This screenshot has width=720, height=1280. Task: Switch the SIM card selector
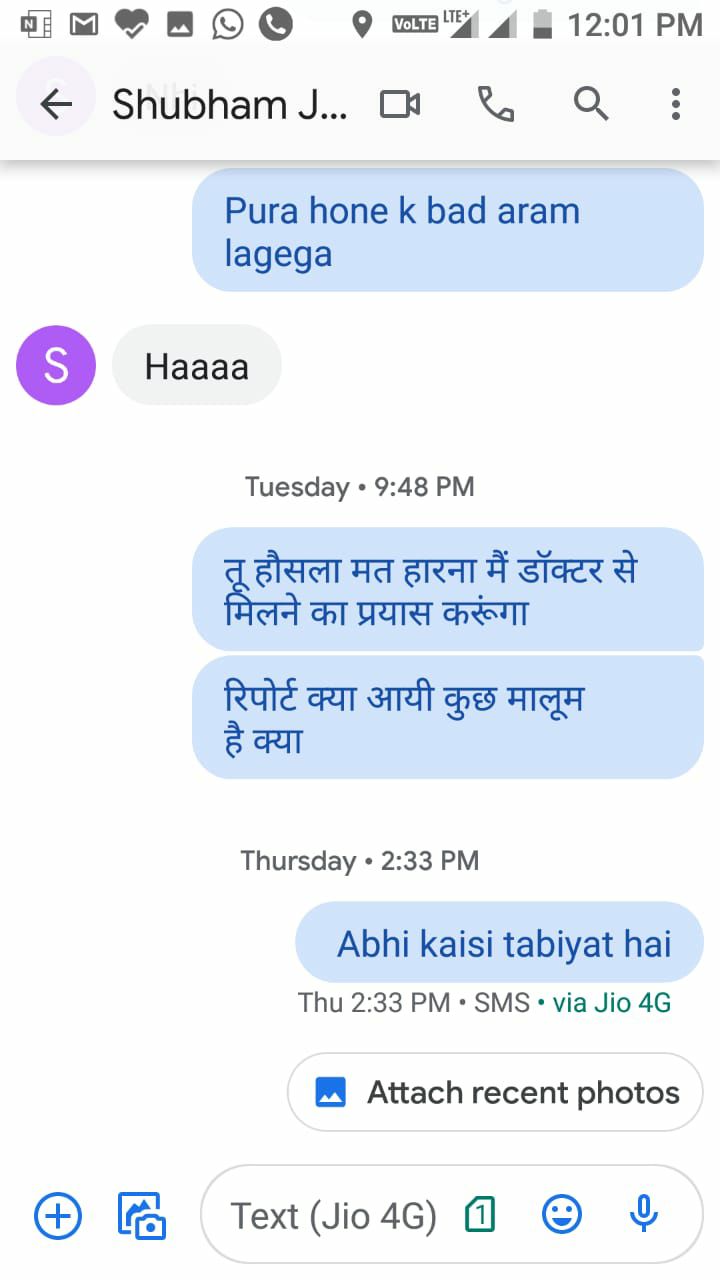[481, 1216]
